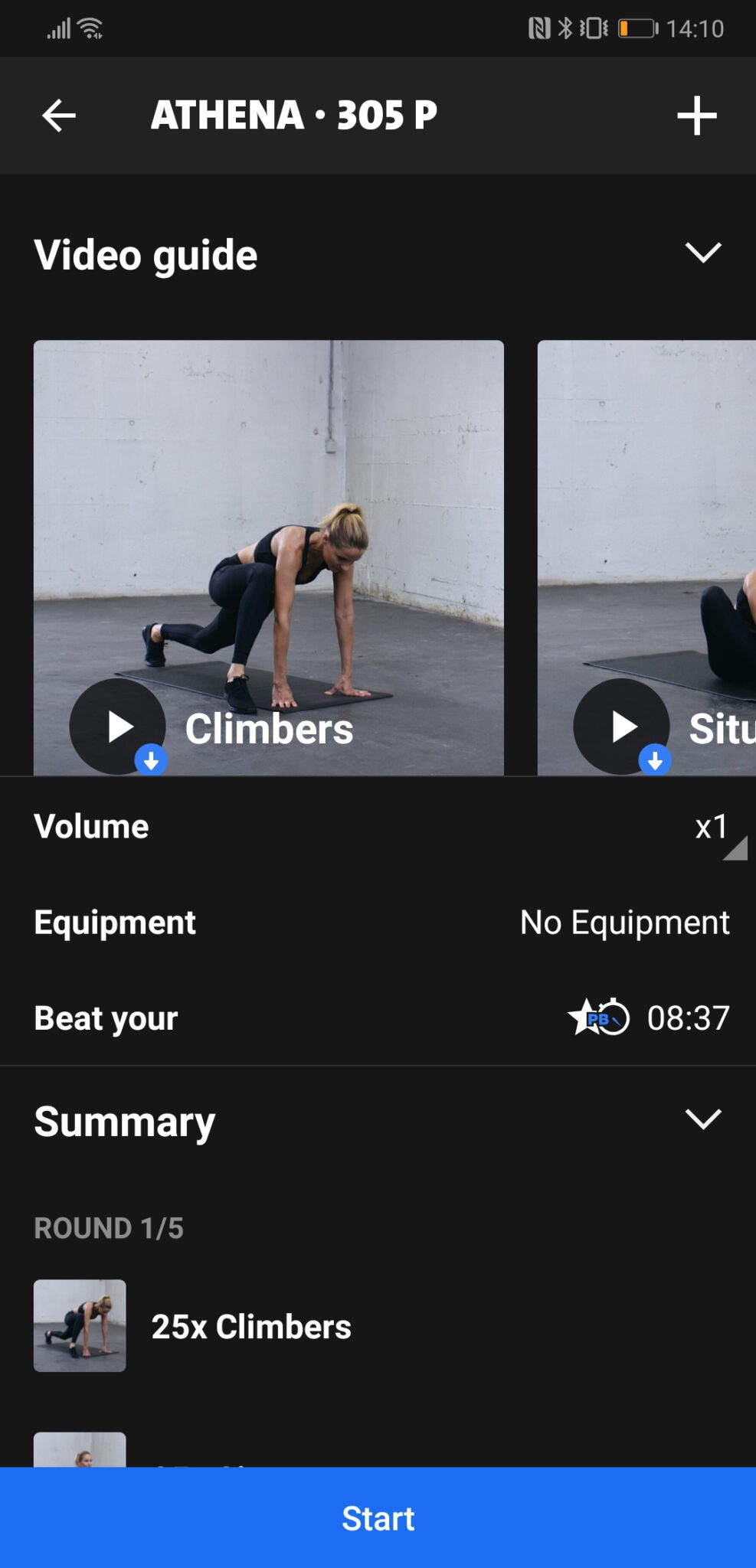
Task: Tap the Bluetooth icon in the status bar
Action: tap(565, 28)
